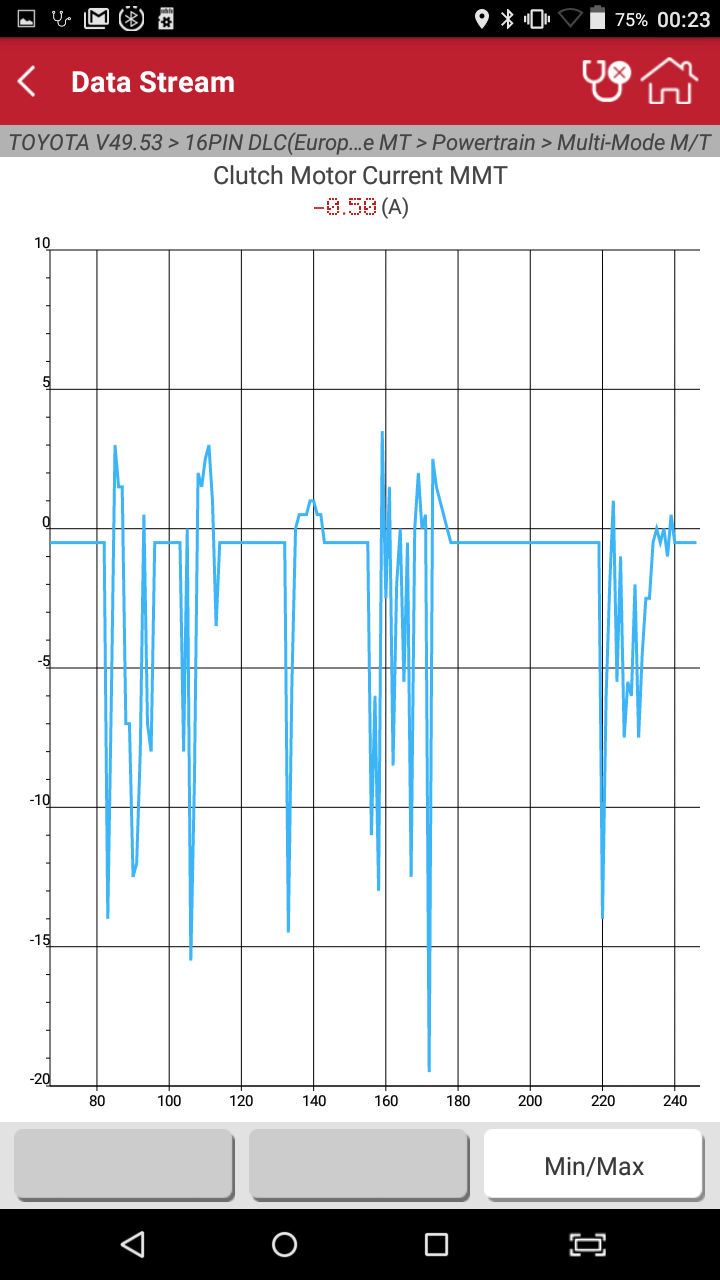Go back from the Data Stream screen
Viewport: 720px width, 1280px height.
(27, 82)
